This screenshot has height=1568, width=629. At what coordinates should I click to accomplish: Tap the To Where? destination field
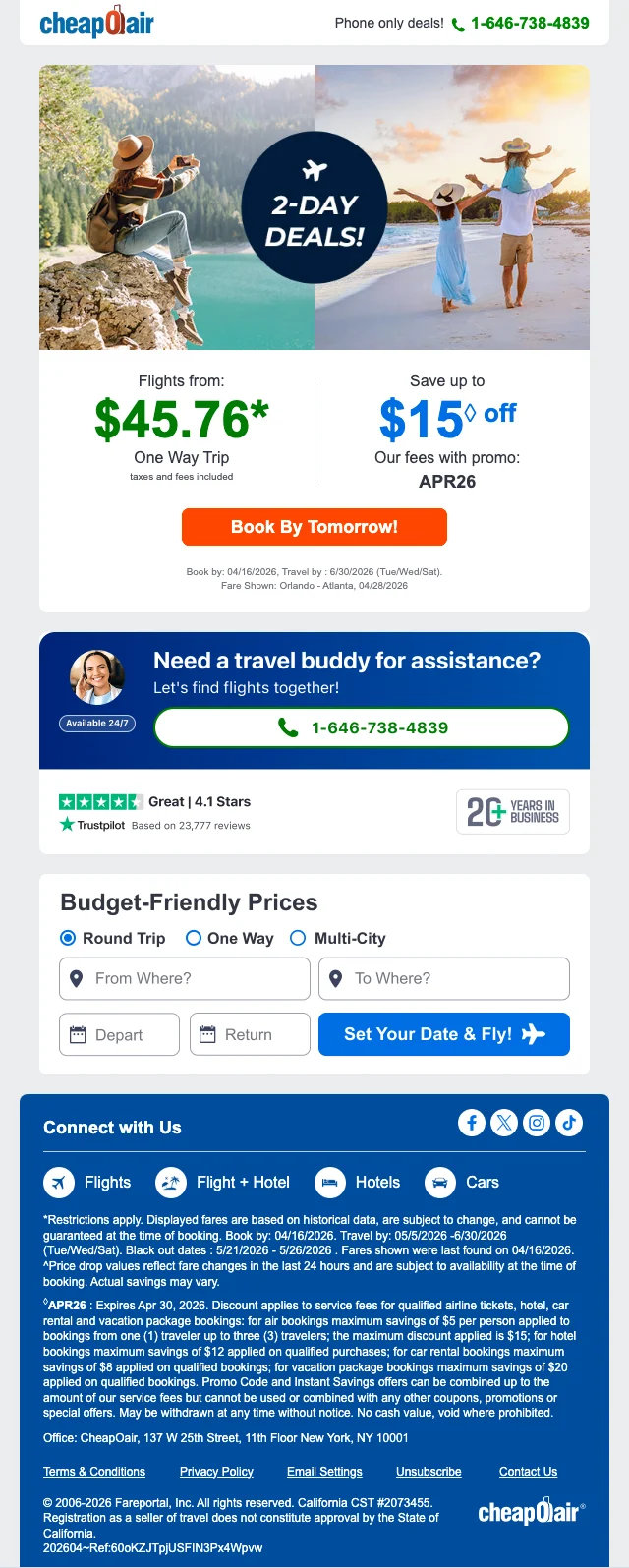[x=444, y=979]
